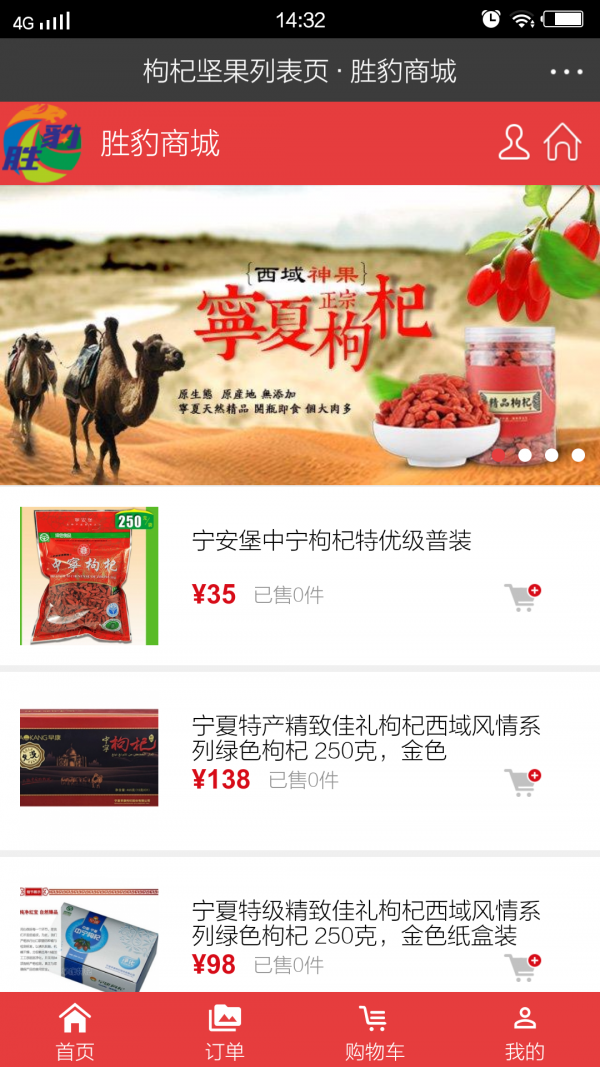Open the user account icon

[x=514, y=143]
